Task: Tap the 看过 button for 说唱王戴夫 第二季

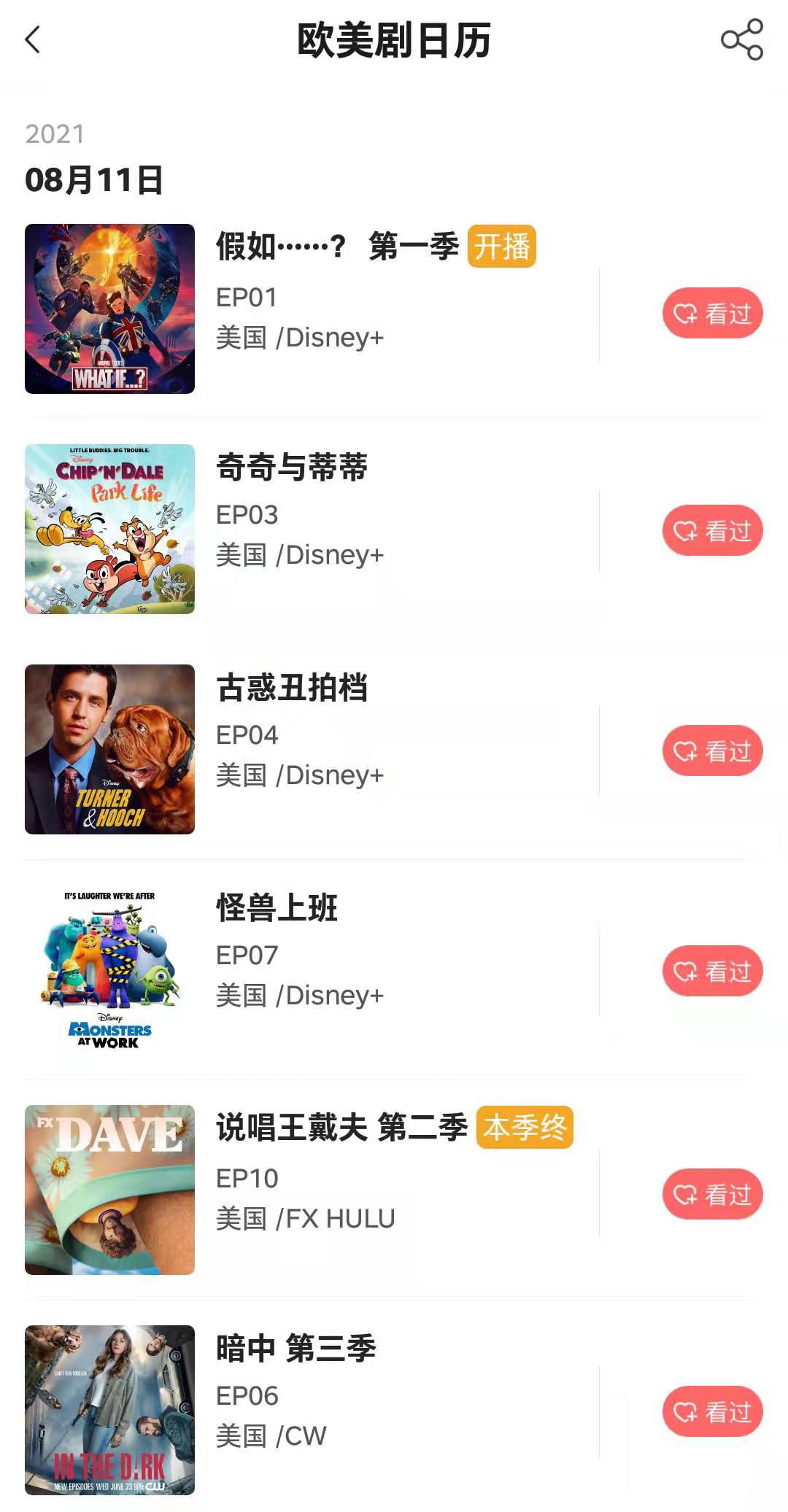Action: click(713, 1194)
